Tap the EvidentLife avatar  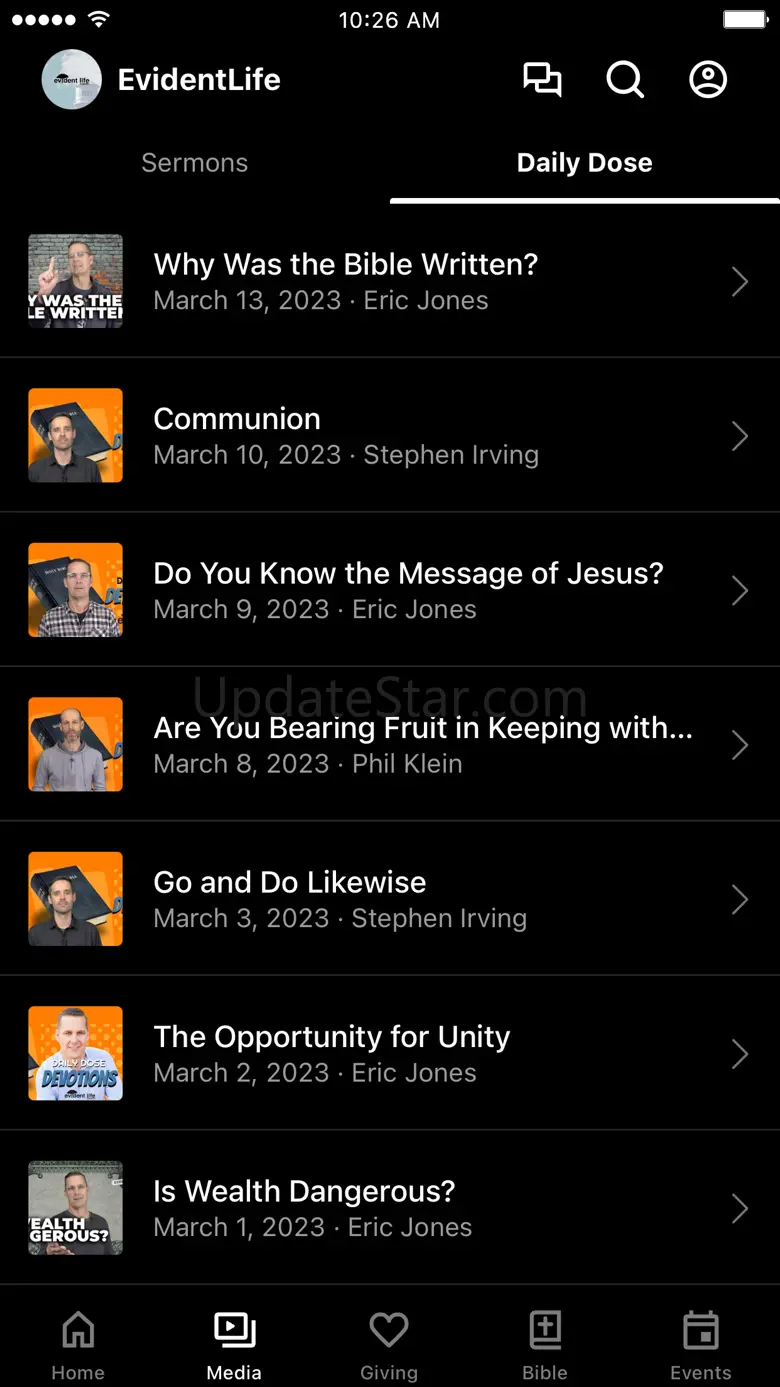point(72,80)
